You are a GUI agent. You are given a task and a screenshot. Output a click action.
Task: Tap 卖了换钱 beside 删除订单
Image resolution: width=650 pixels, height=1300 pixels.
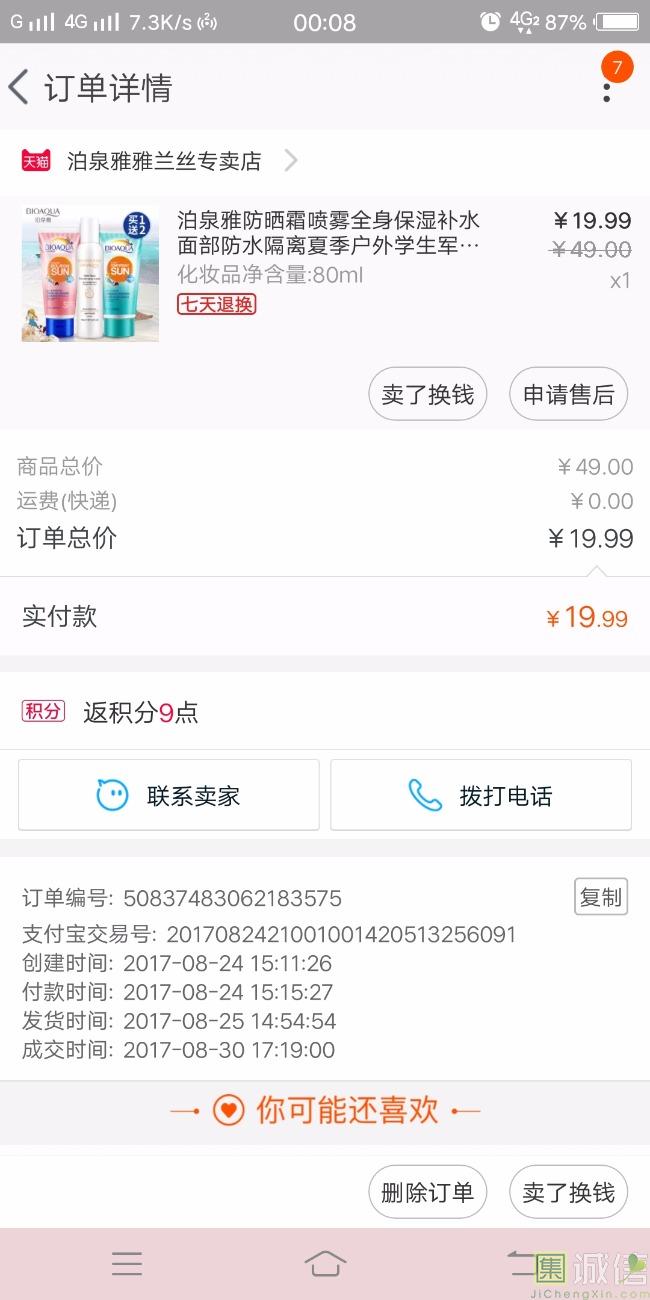[x=568, y=1193]
